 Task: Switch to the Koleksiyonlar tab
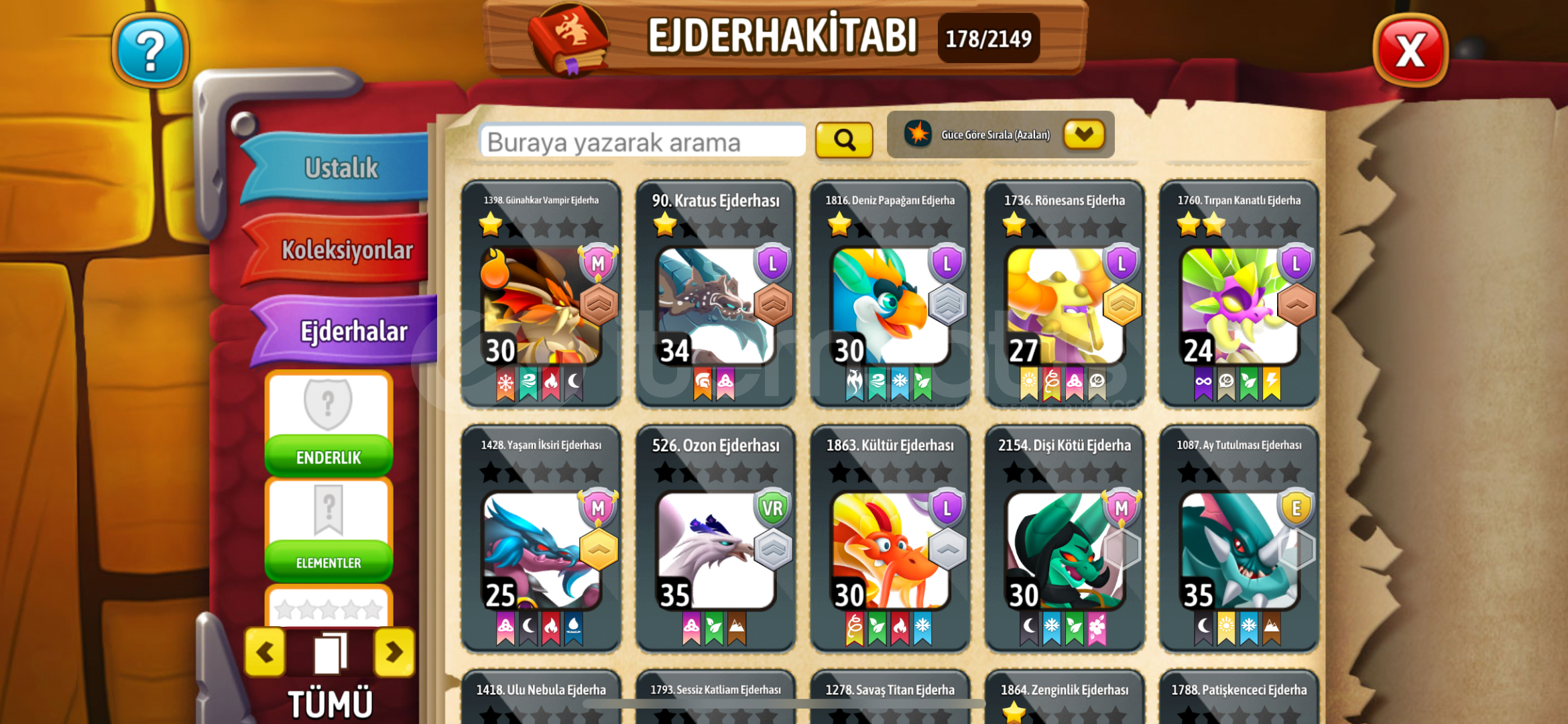tap(346, 249)
